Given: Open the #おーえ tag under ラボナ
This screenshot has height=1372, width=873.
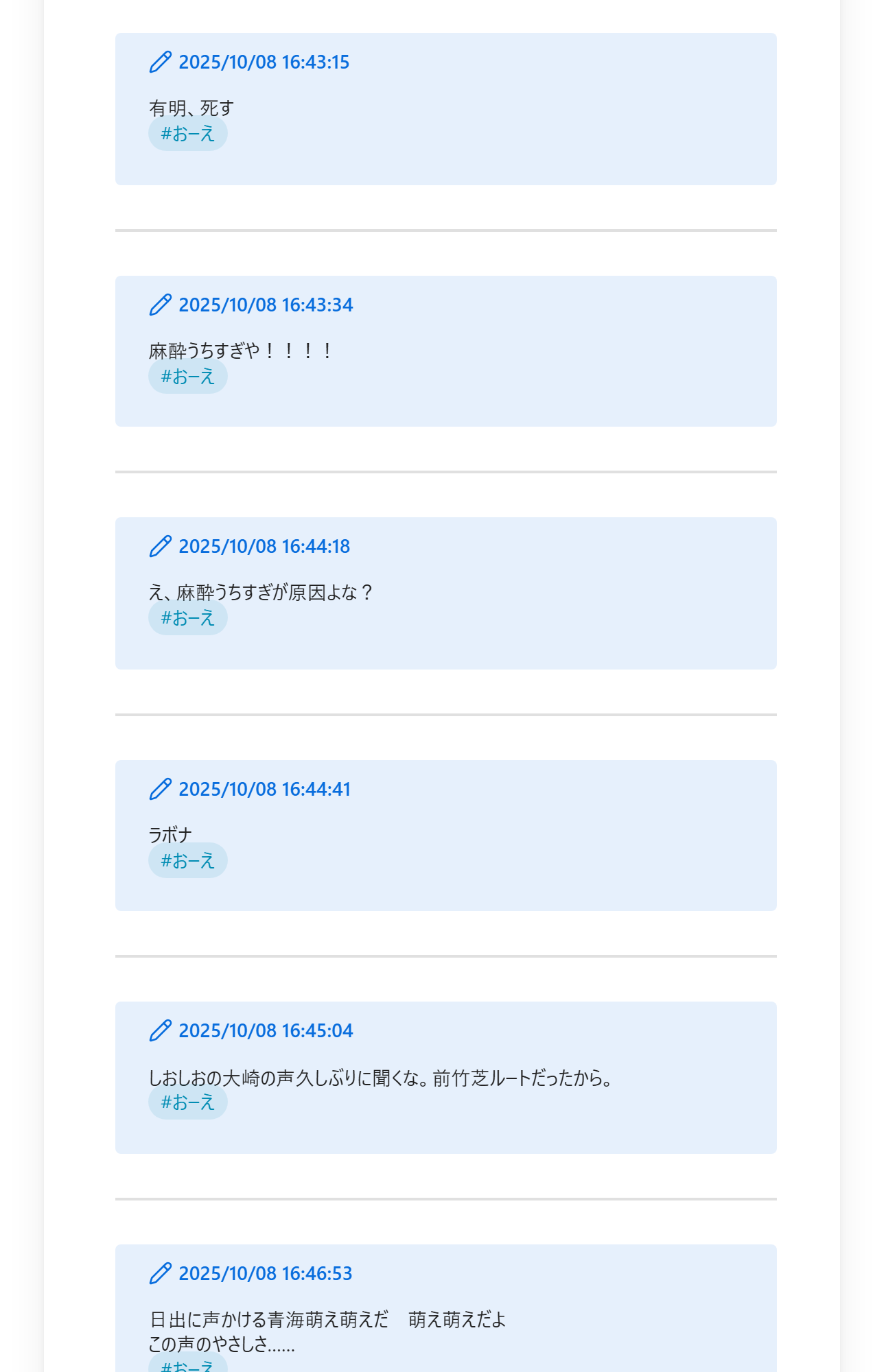Looking at the screenshot, I should [187, 861].
